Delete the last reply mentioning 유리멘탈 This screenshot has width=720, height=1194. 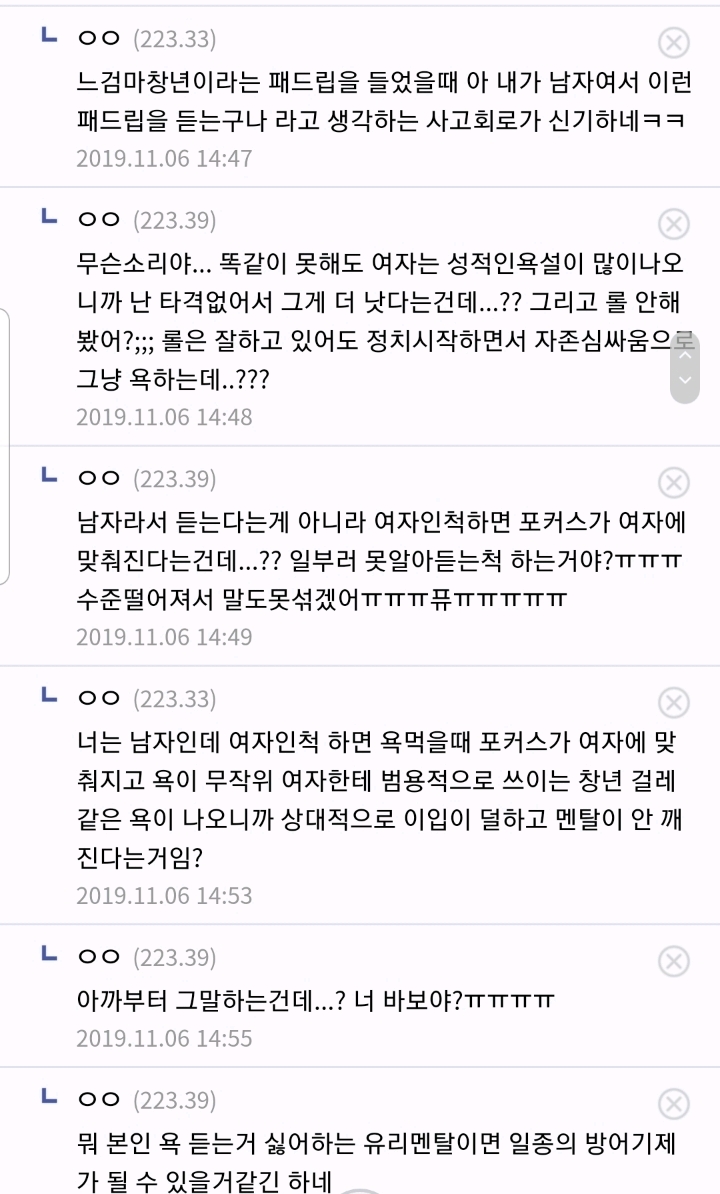click(x=675, y=1104)
